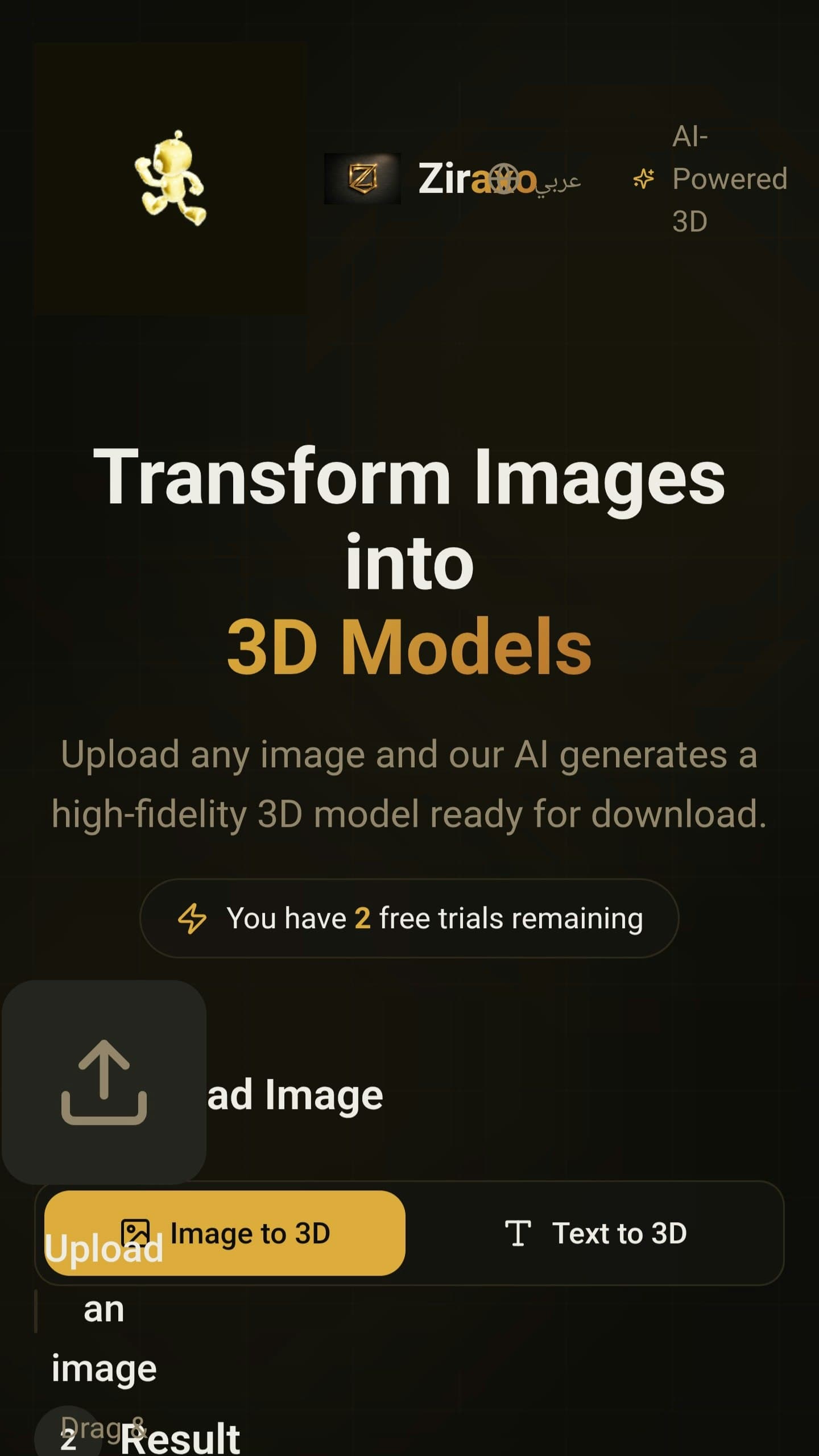The width and height of the screenshot is (819, 1456).
Task: Open the Ziraxo home logo
Action: [362, 179]
